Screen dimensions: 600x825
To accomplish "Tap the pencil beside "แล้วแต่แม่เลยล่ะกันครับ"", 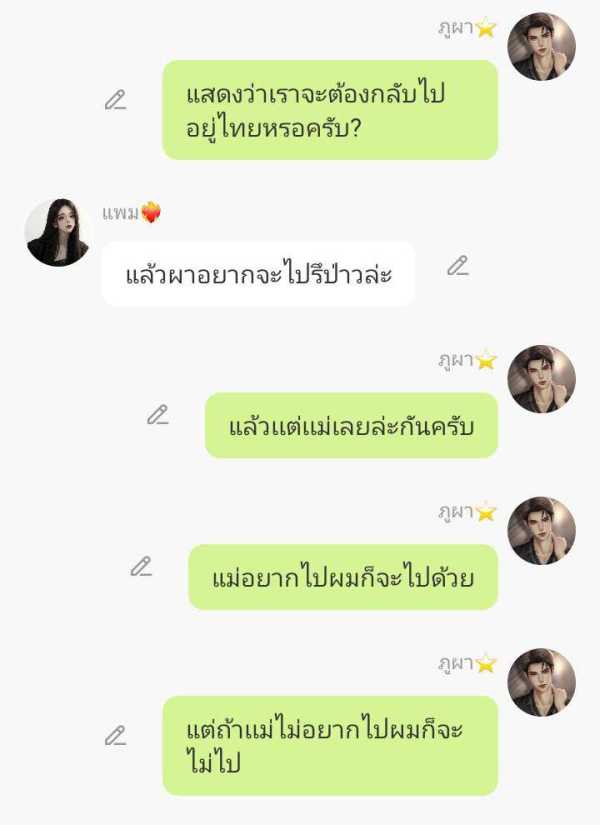I will 158,415.
